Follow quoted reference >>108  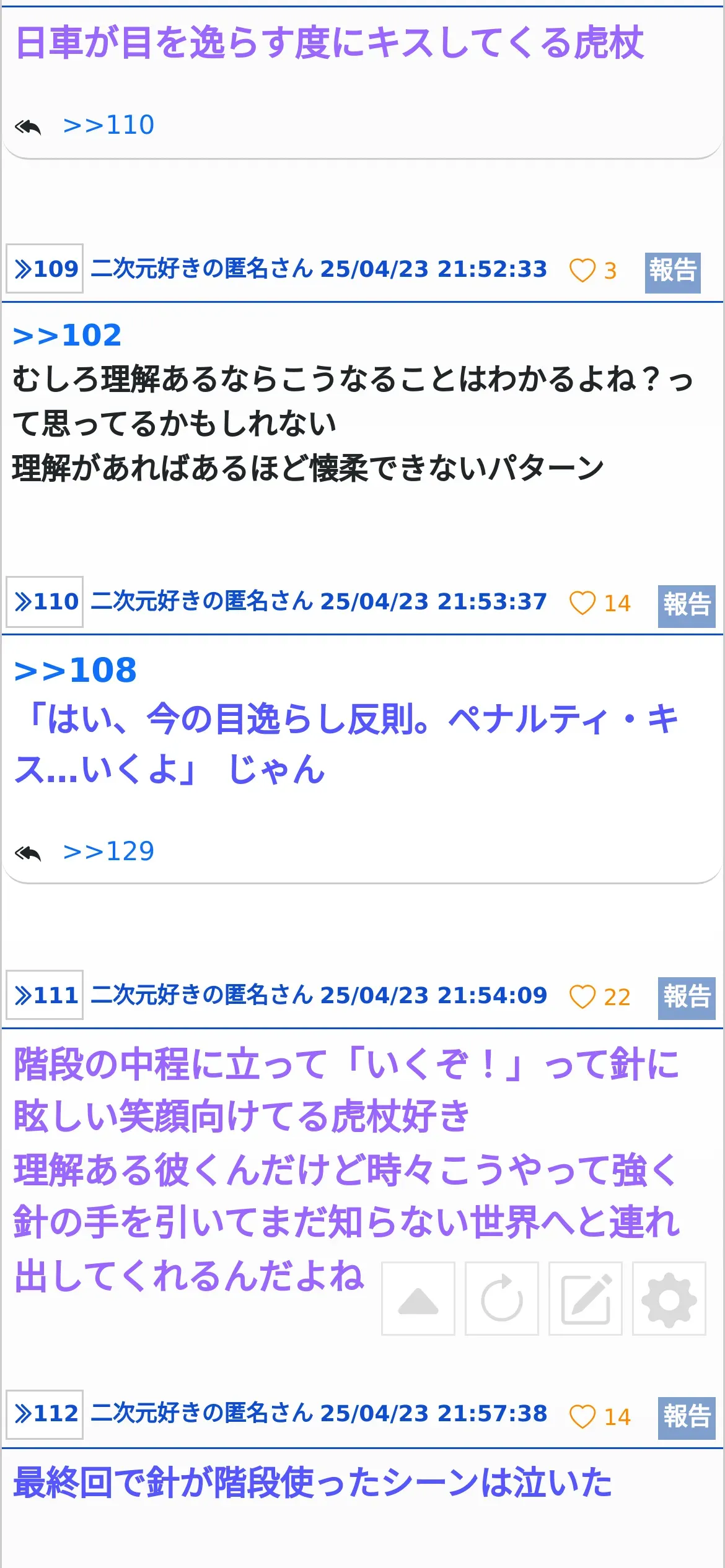pos(75,671)
